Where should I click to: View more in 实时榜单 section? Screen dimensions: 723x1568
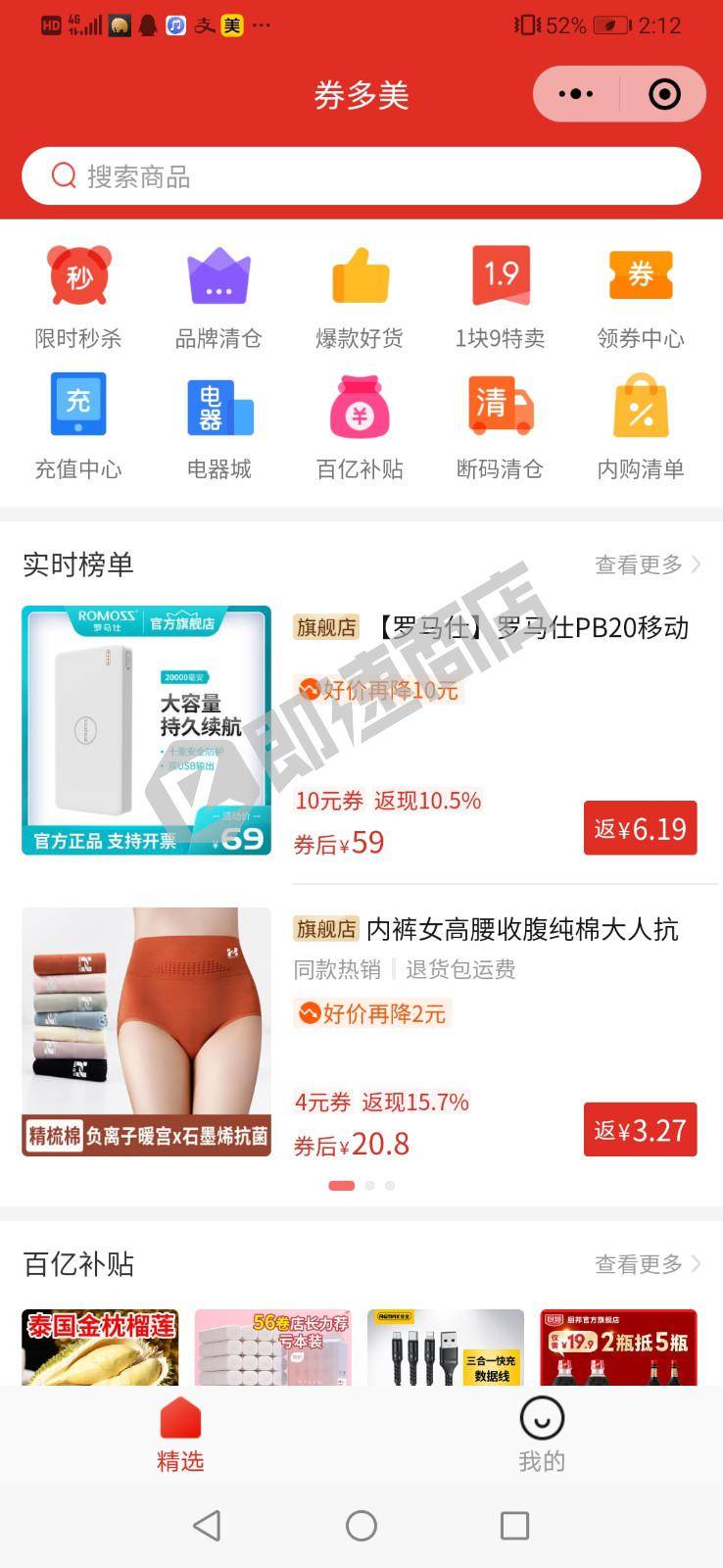647,564
